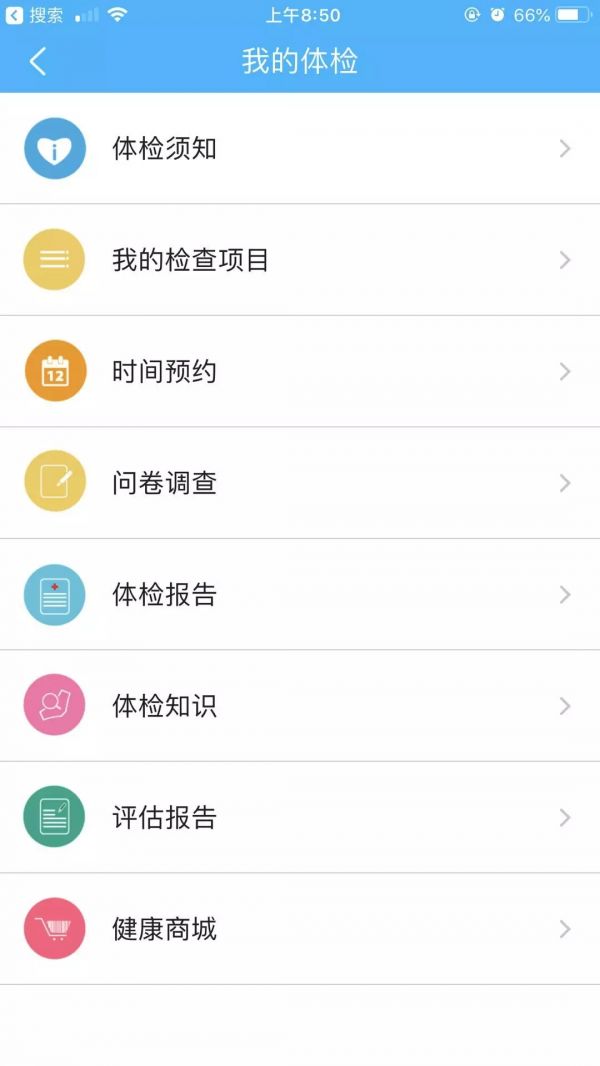Return to 搜索 app via status bar
The image size is (600, 1066).
[34, 15]
